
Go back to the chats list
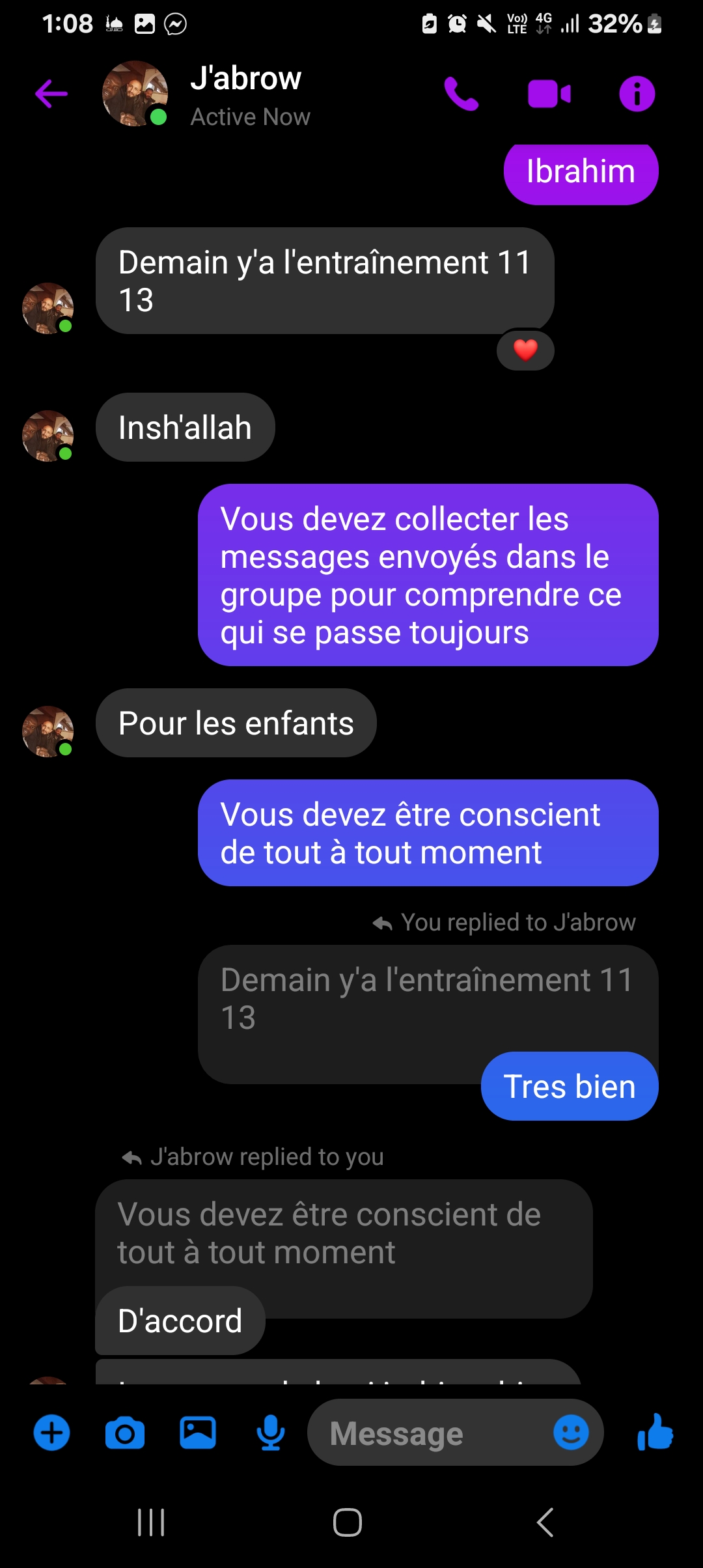51,94
